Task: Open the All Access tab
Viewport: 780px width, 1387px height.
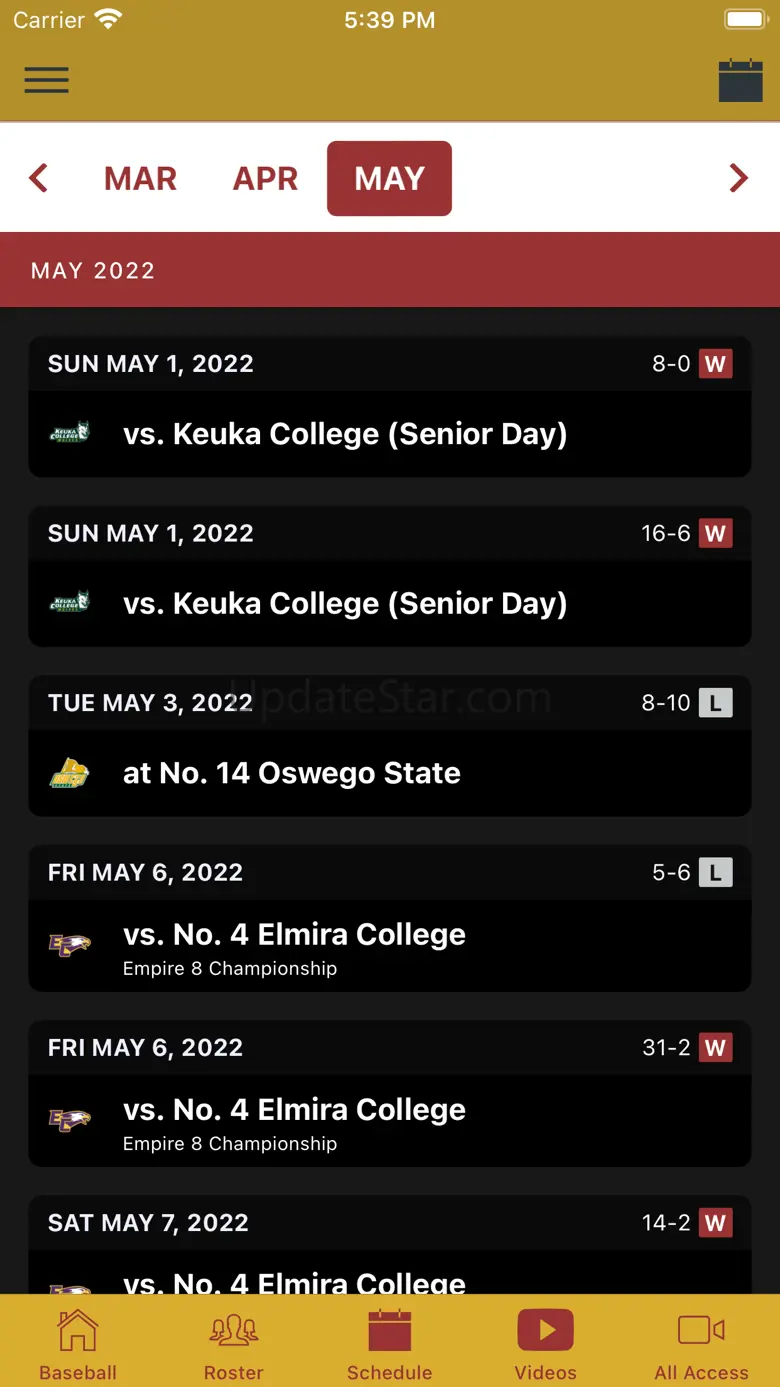Action: (x=701, y=1345)
